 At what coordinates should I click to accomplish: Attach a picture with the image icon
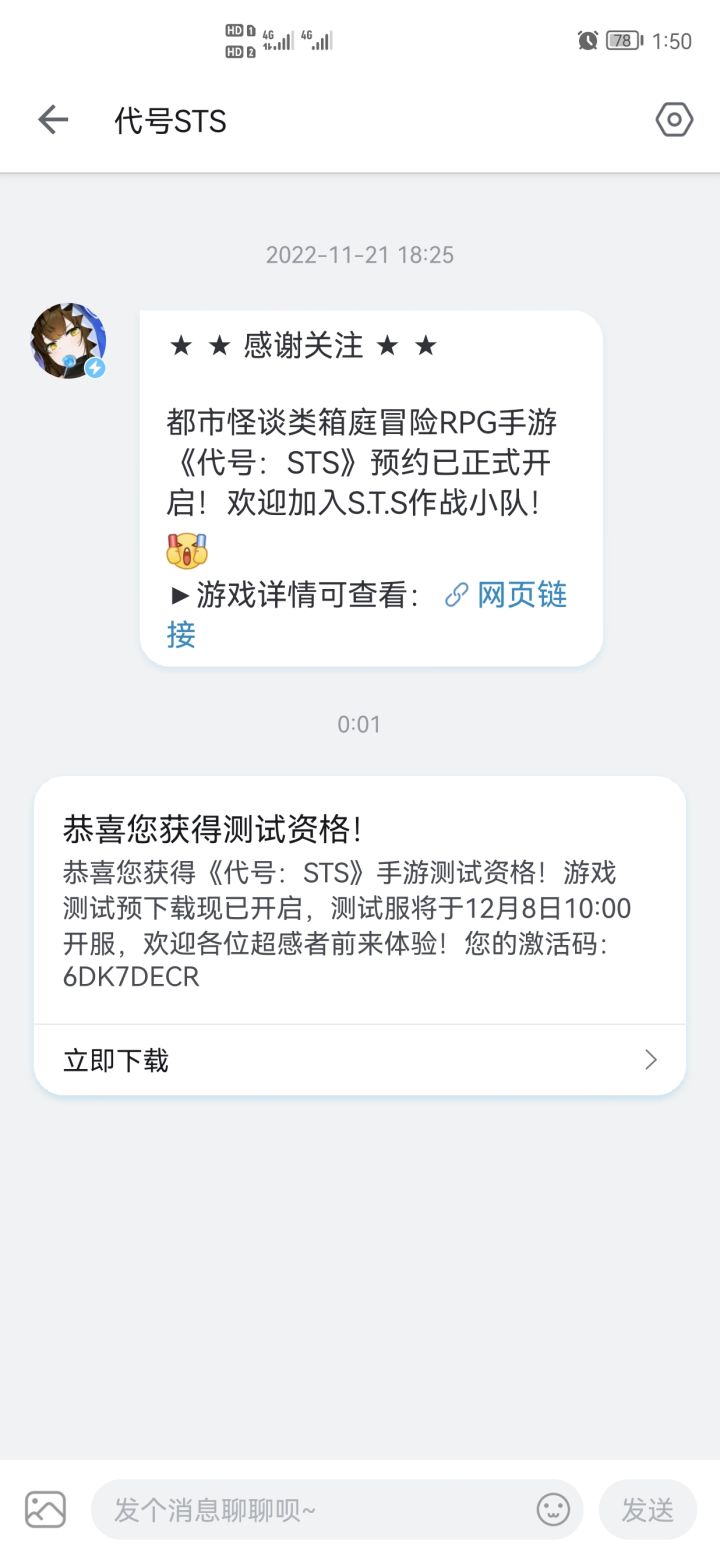(46, 1509)
